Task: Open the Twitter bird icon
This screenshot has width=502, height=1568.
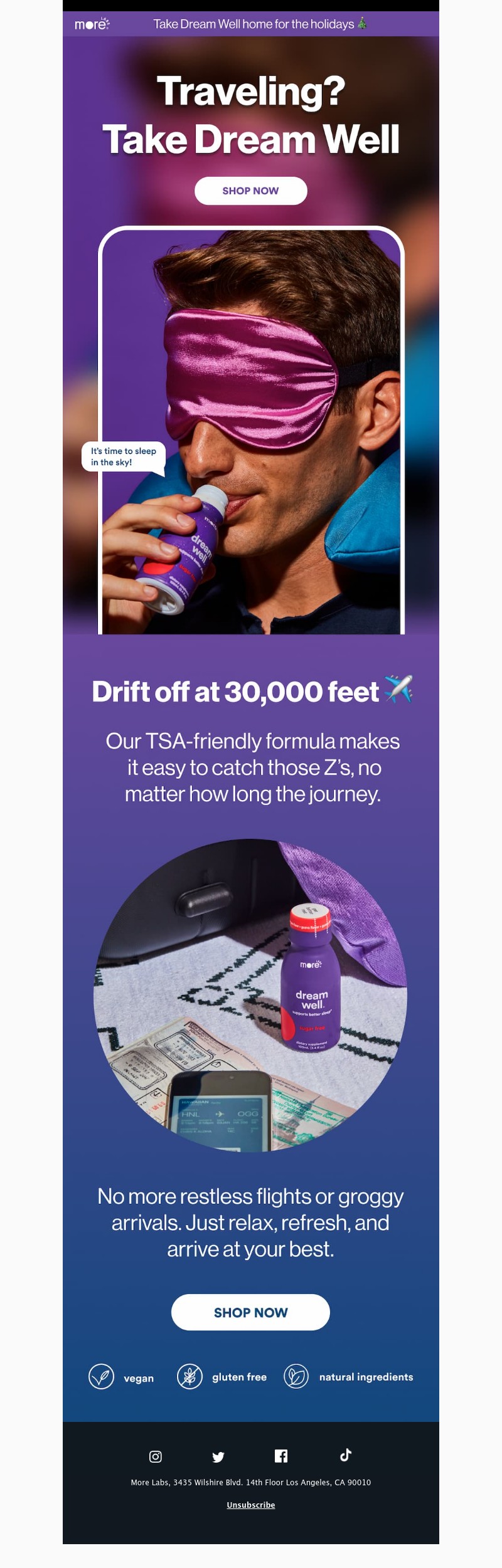Action: coord(218,1457)
